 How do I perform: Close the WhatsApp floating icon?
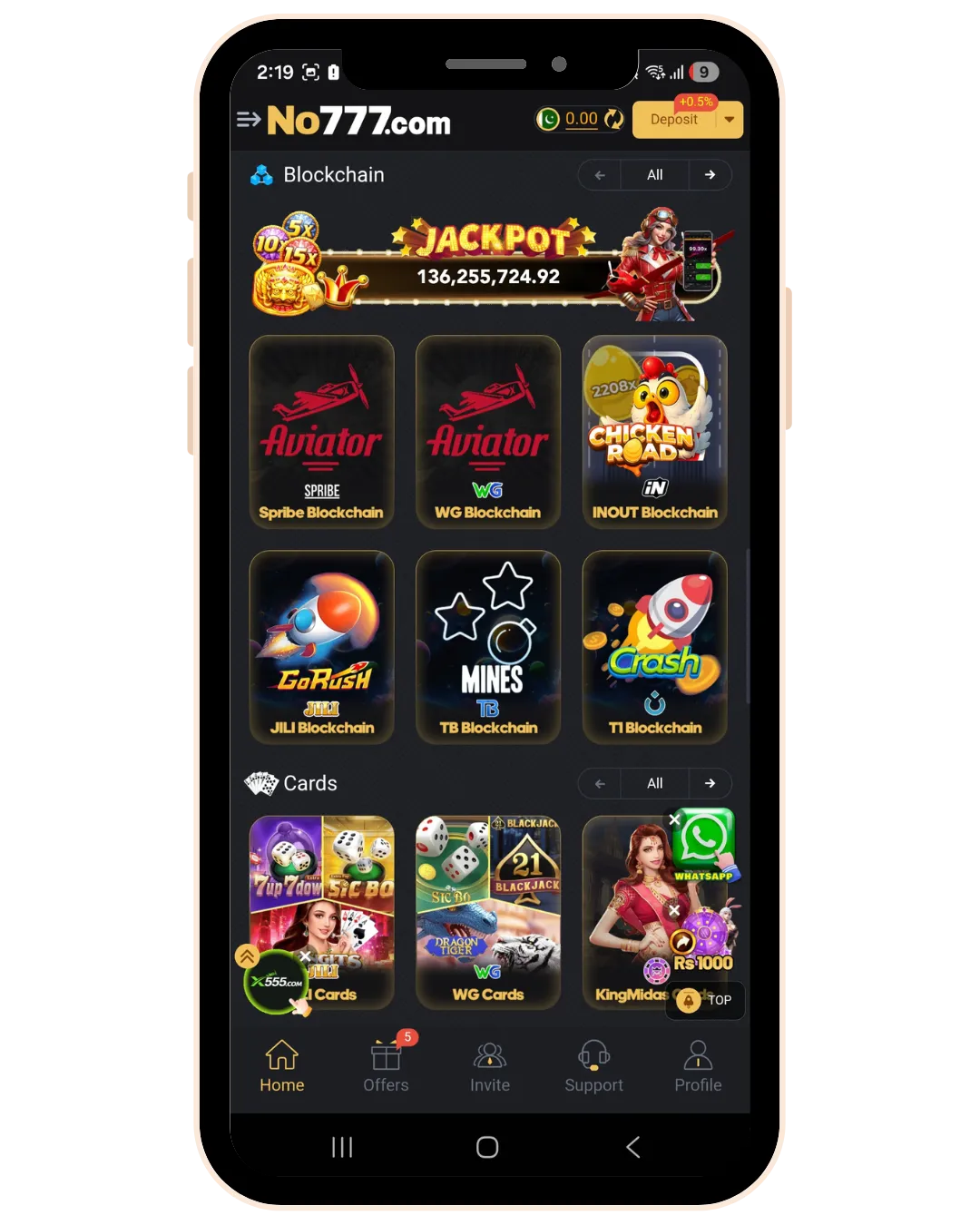[674, 819]
